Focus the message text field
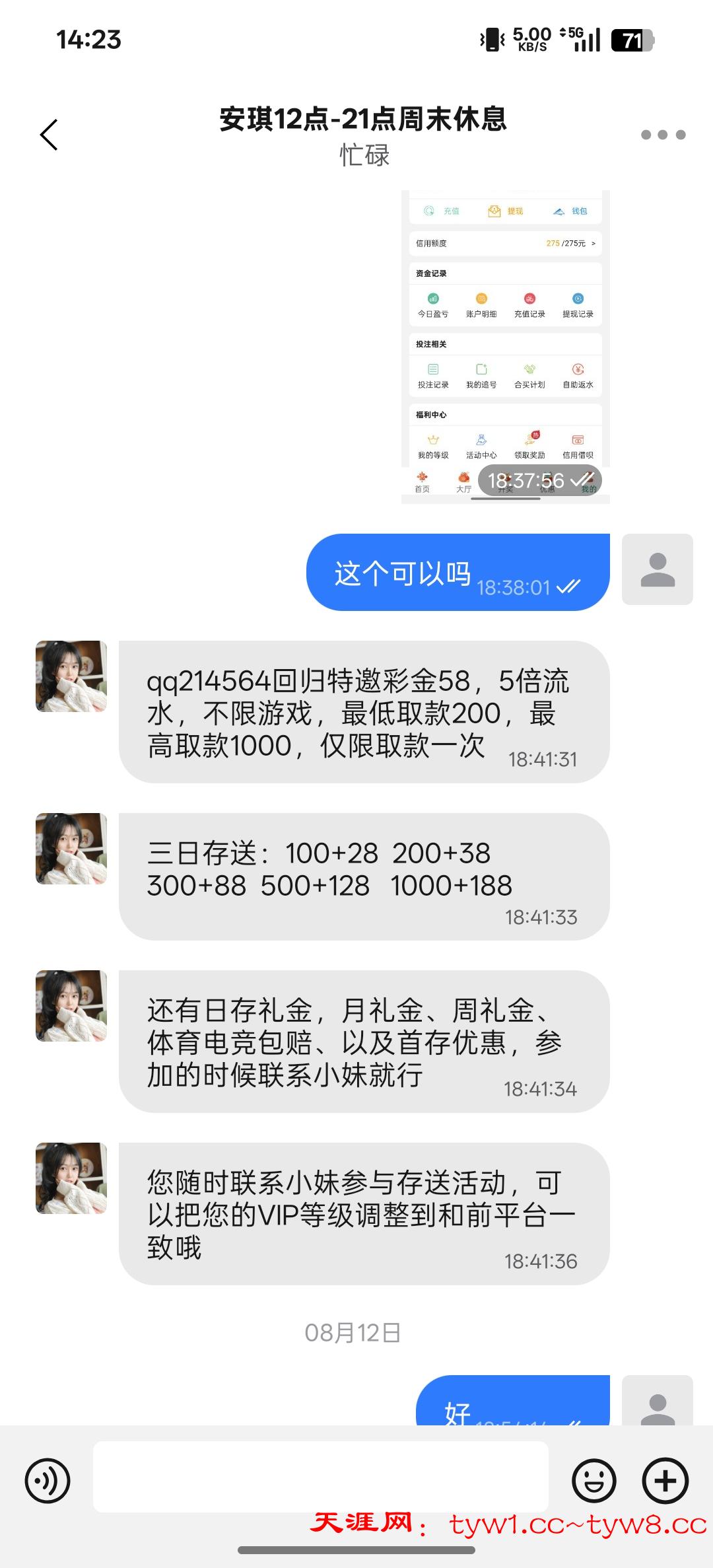 (x=321, y=1477)
